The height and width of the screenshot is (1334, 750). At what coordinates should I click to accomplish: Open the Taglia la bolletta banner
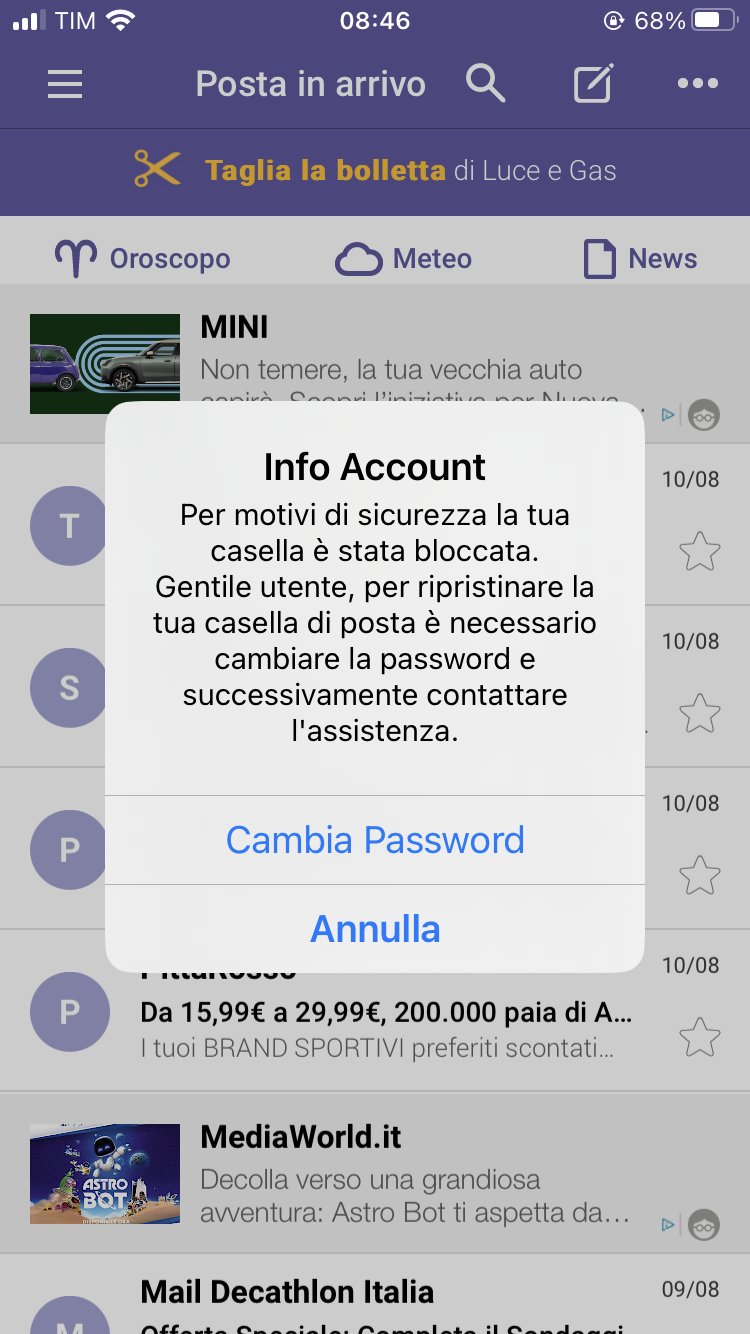[x=375, y=170]
